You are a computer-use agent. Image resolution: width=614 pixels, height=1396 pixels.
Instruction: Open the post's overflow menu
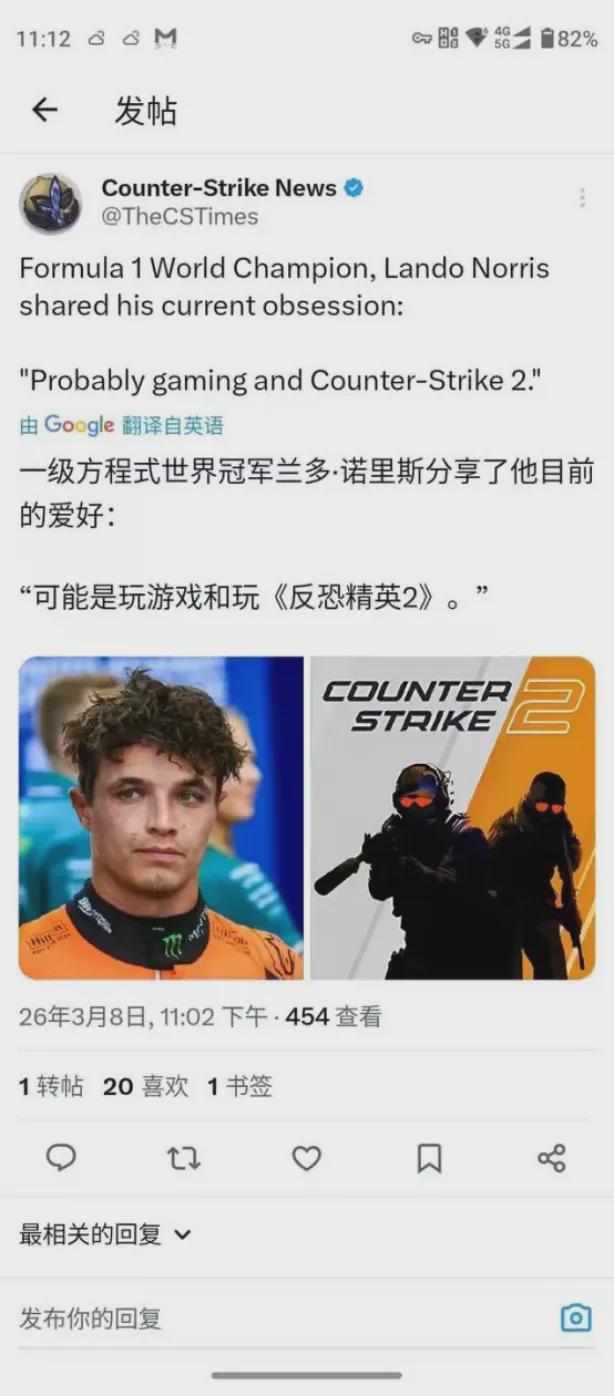pyautogui.click(x=582, y=198)
